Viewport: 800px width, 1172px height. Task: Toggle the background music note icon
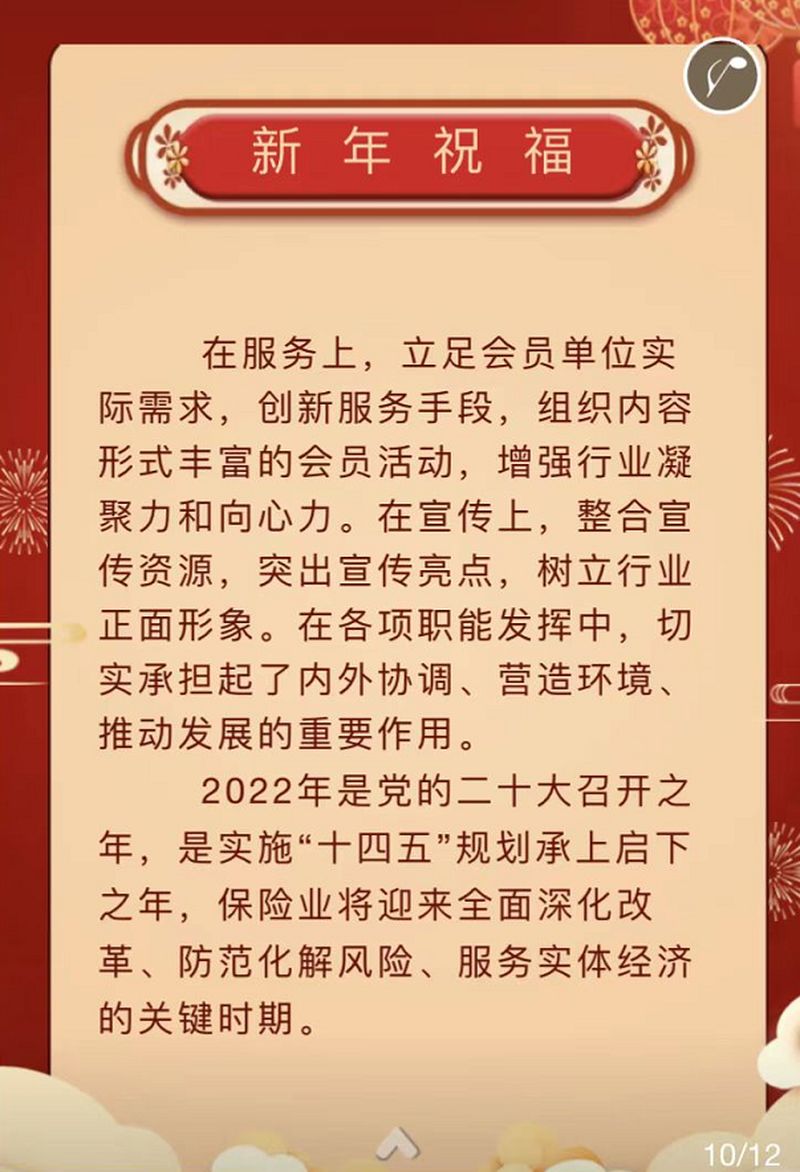coord(722,74)
